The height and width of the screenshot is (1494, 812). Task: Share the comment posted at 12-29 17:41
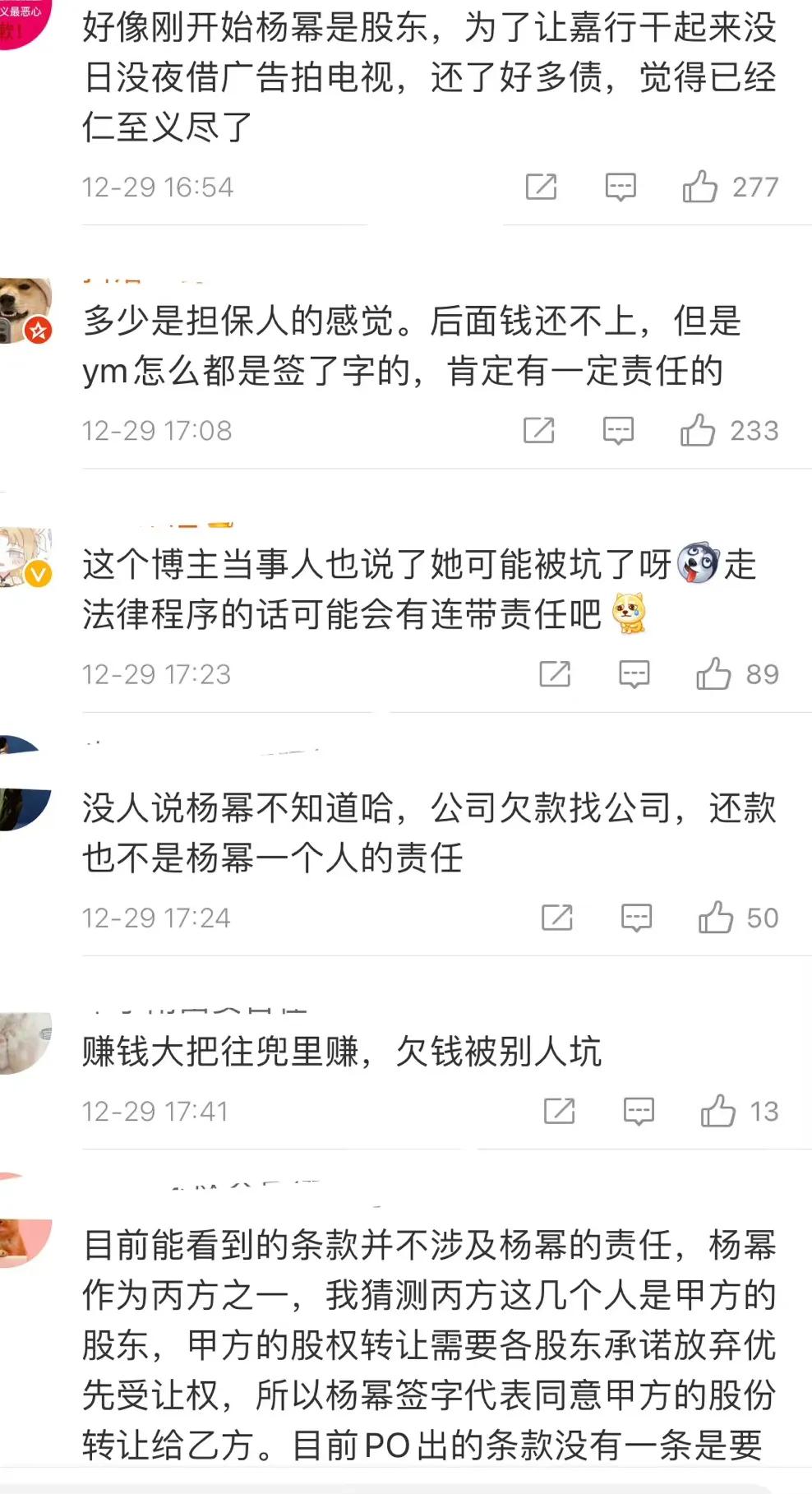[x=560, y=1112]
